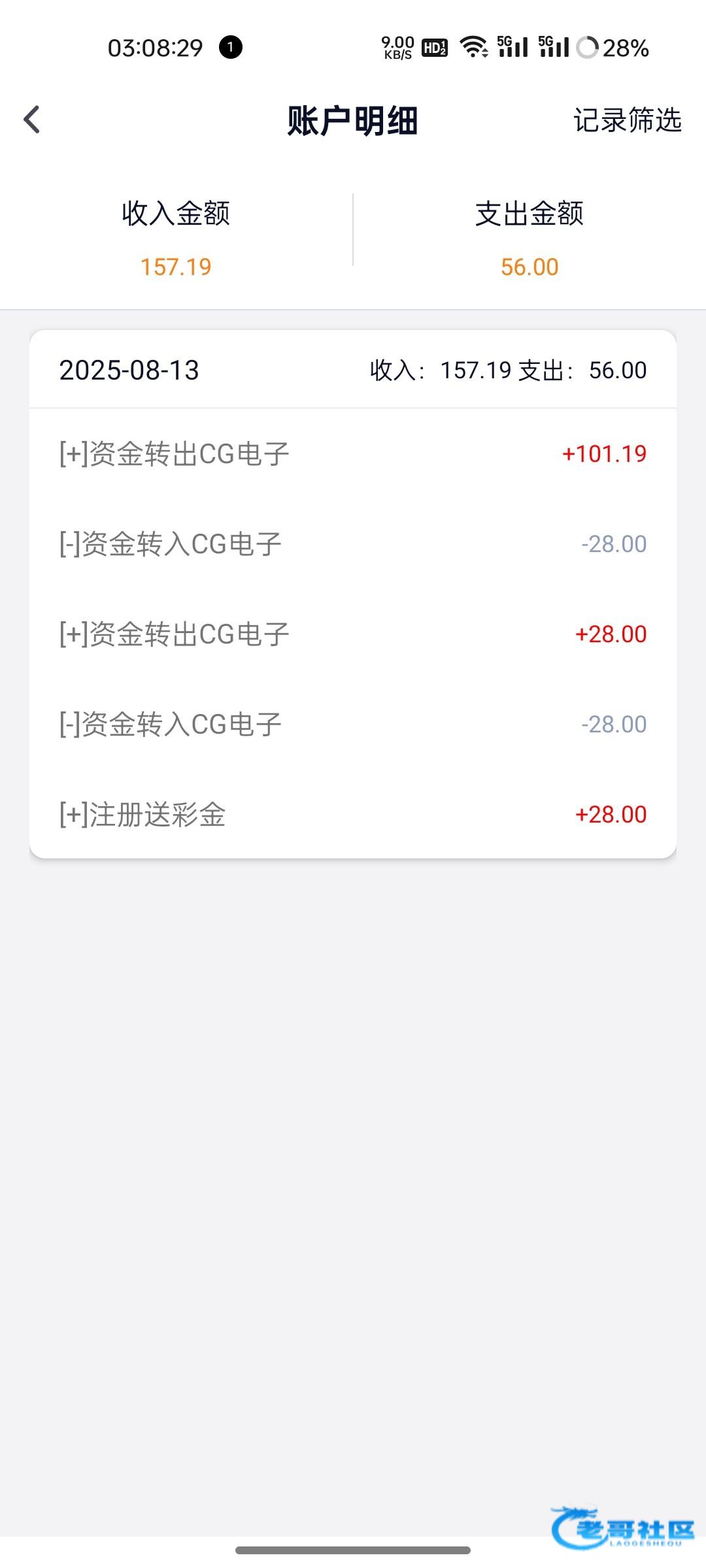Go back from 账户明细 page
Image resolution: width=706 pixels, height=1568 pixels.
pos(32,120)
